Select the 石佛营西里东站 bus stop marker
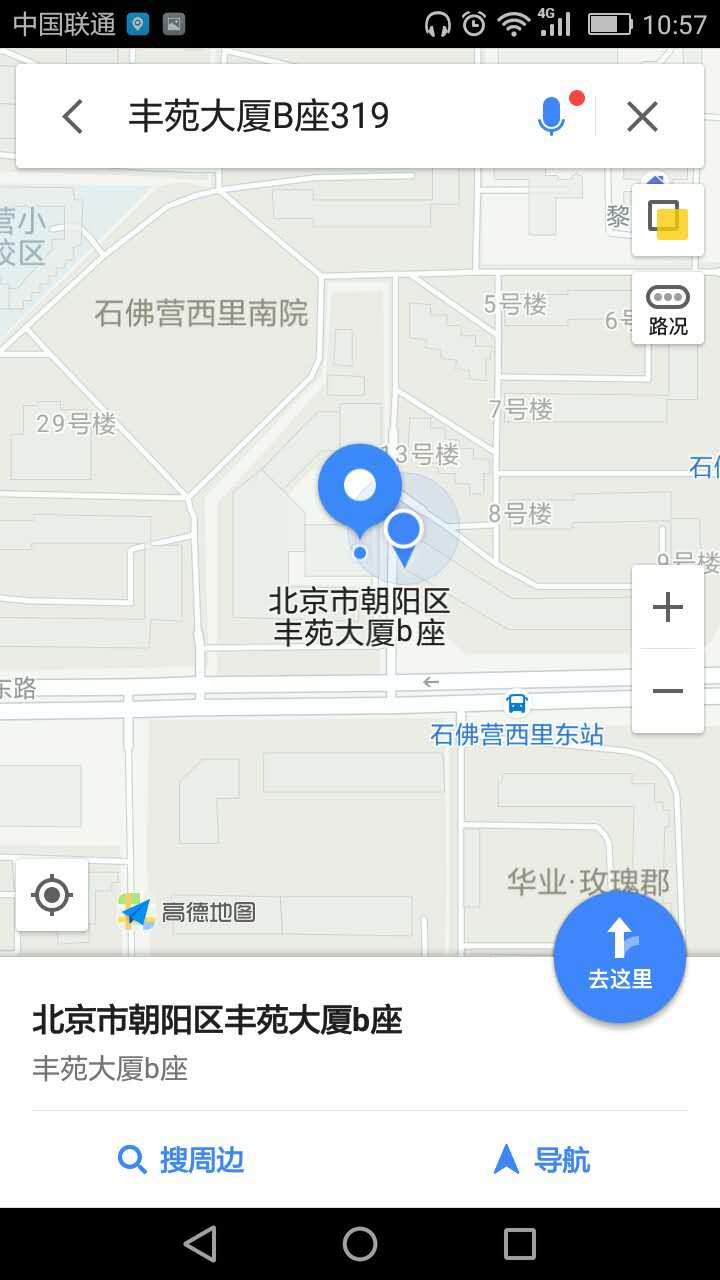 (517, 704)
